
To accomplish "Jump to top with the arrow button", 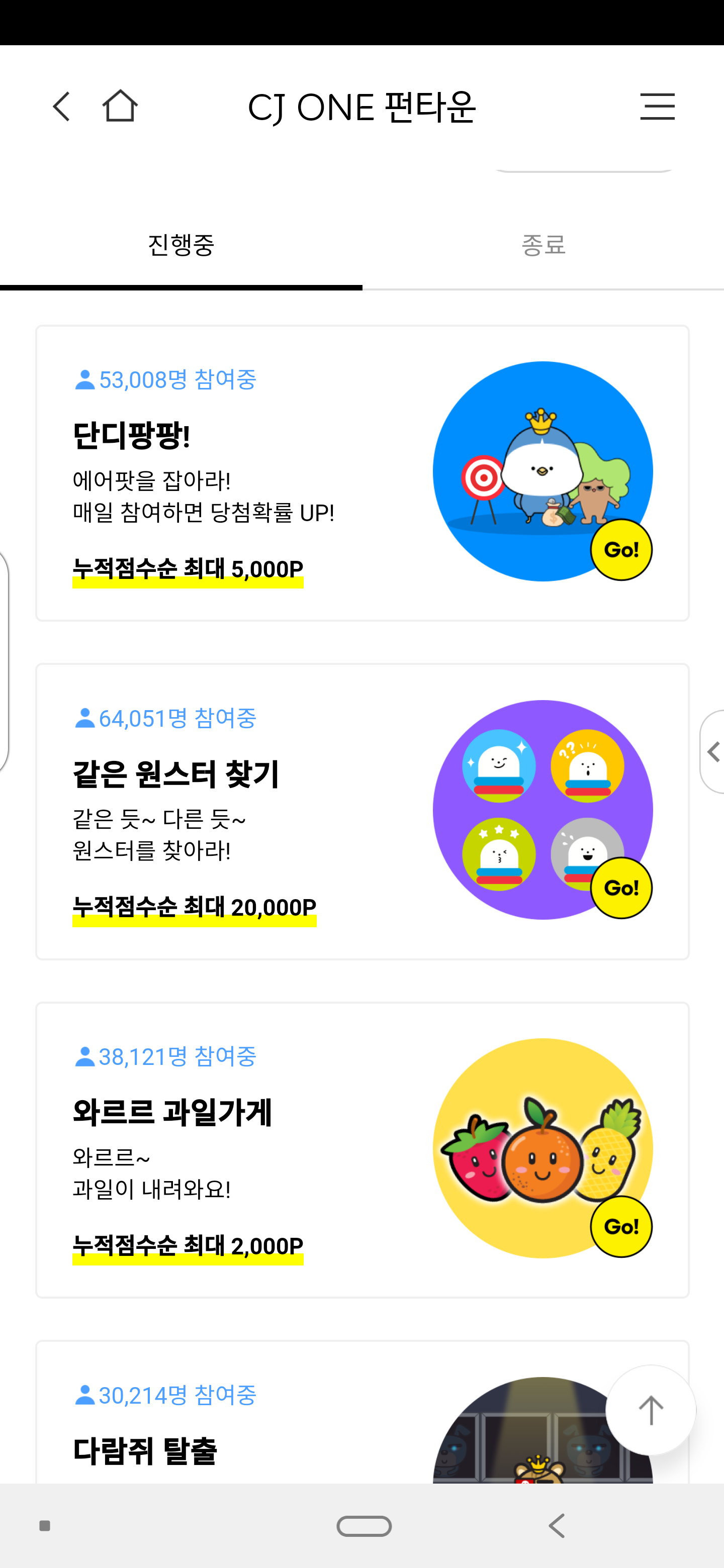I will (650, 1410).
